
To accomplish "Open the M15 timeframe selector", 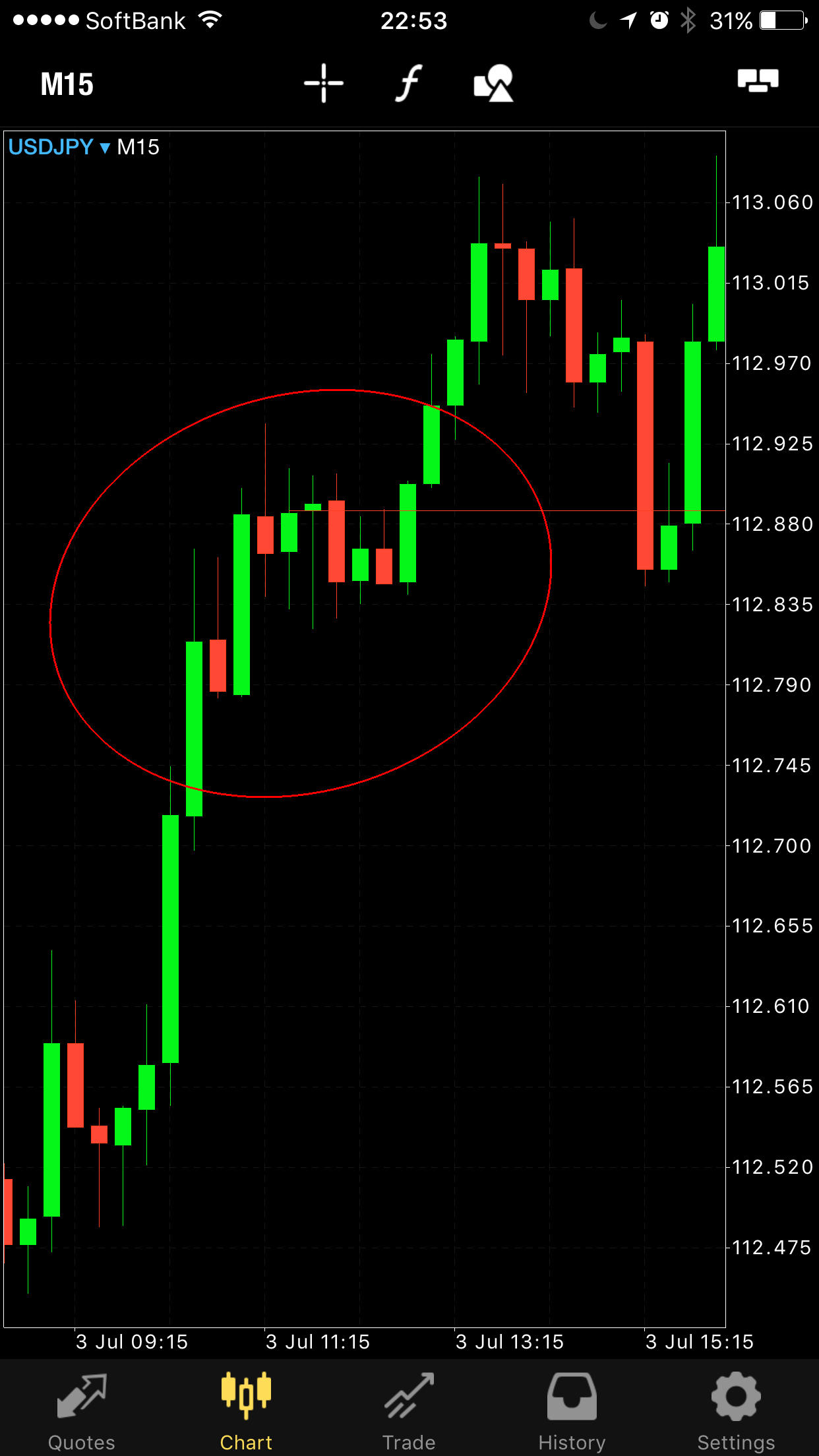I will 67,84.
